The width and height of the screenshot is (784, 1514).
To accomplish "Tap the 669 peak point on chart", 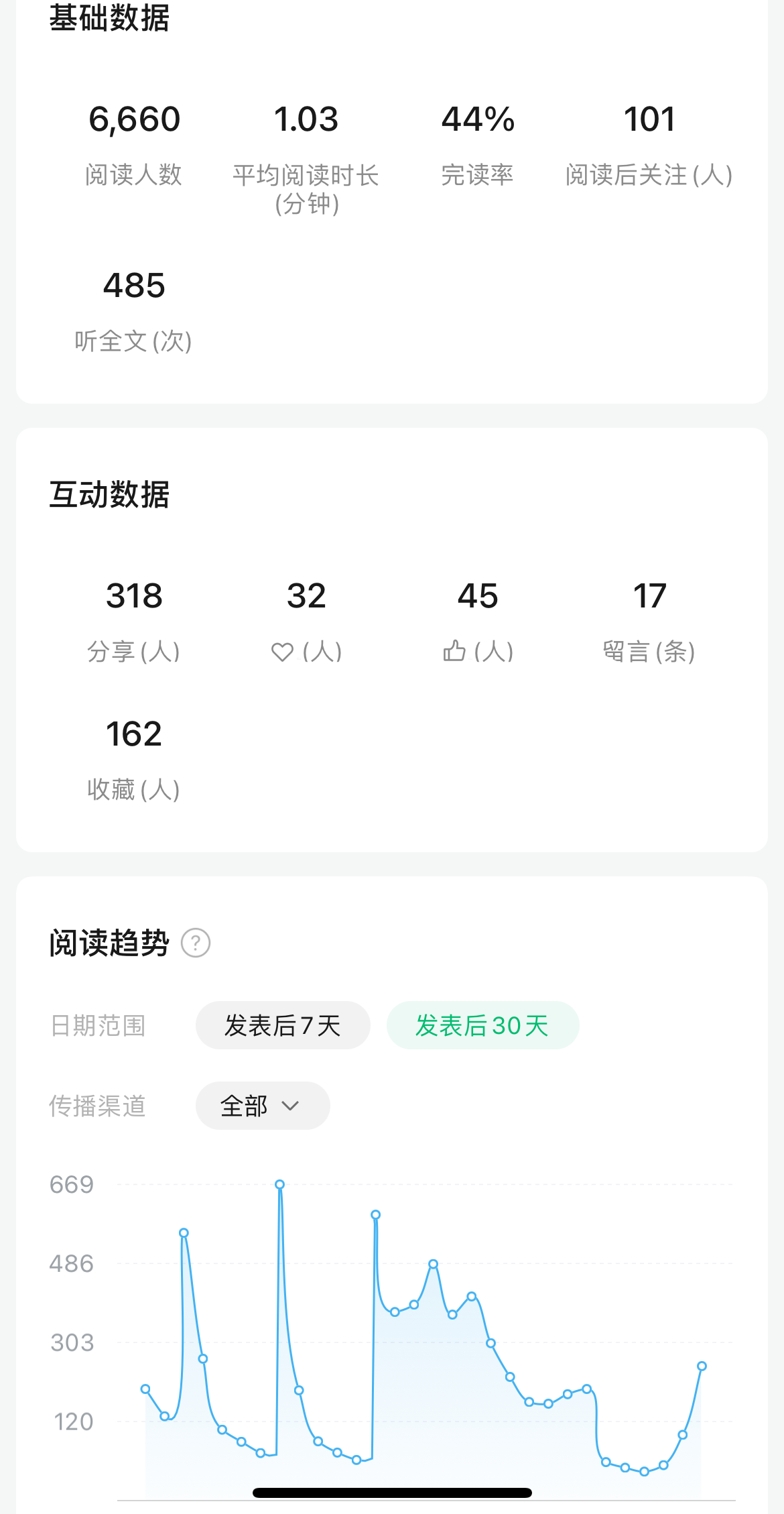I will (x=280, y=1185).
